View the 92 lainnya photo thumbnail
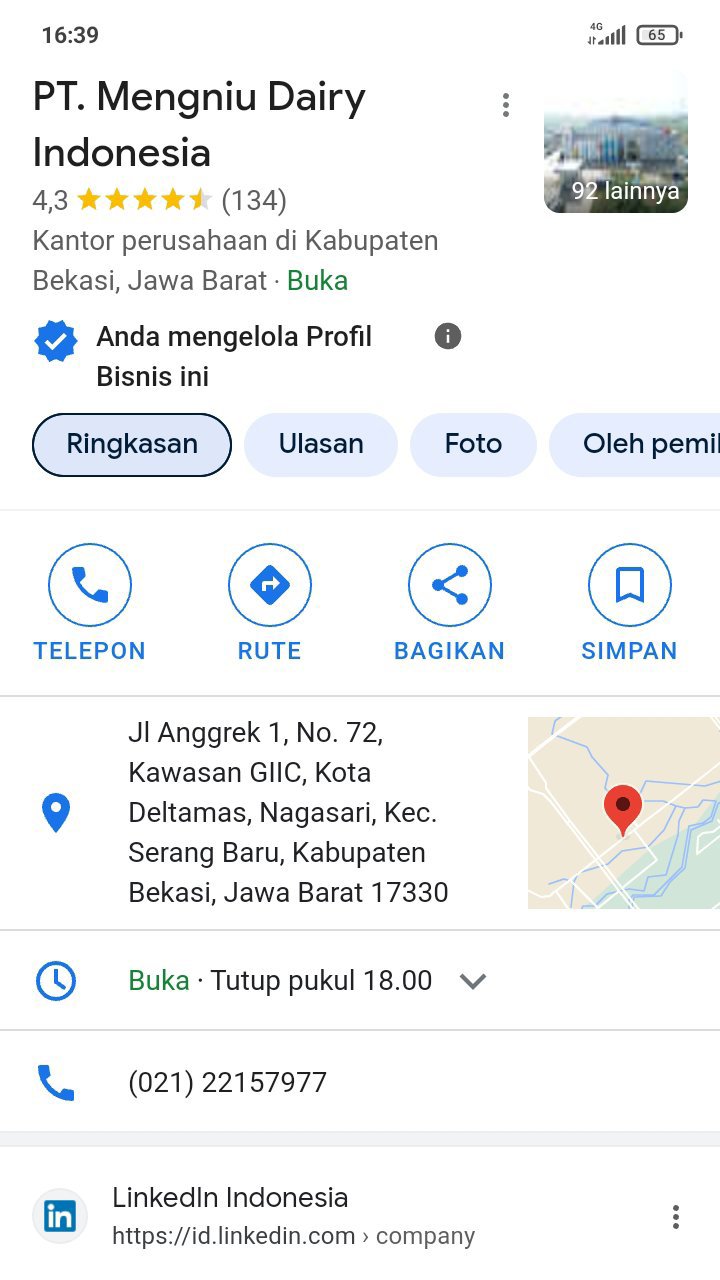720x1280 pixels. [615, 142]
